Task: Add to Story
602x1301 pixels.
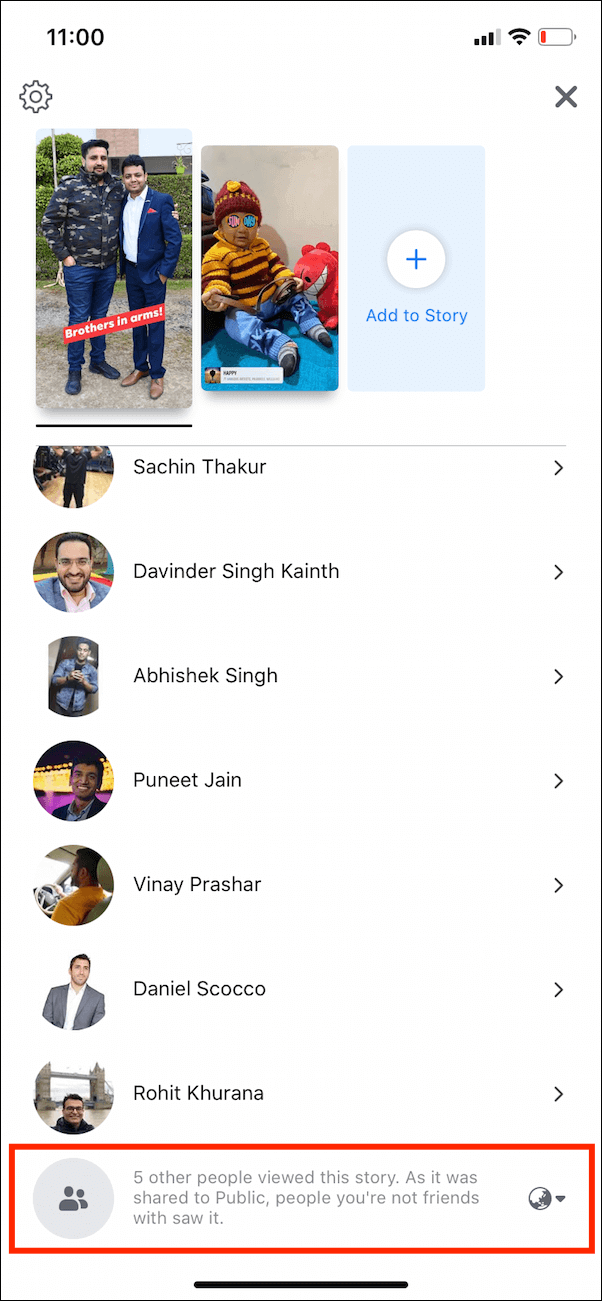Action: [416, 268]
